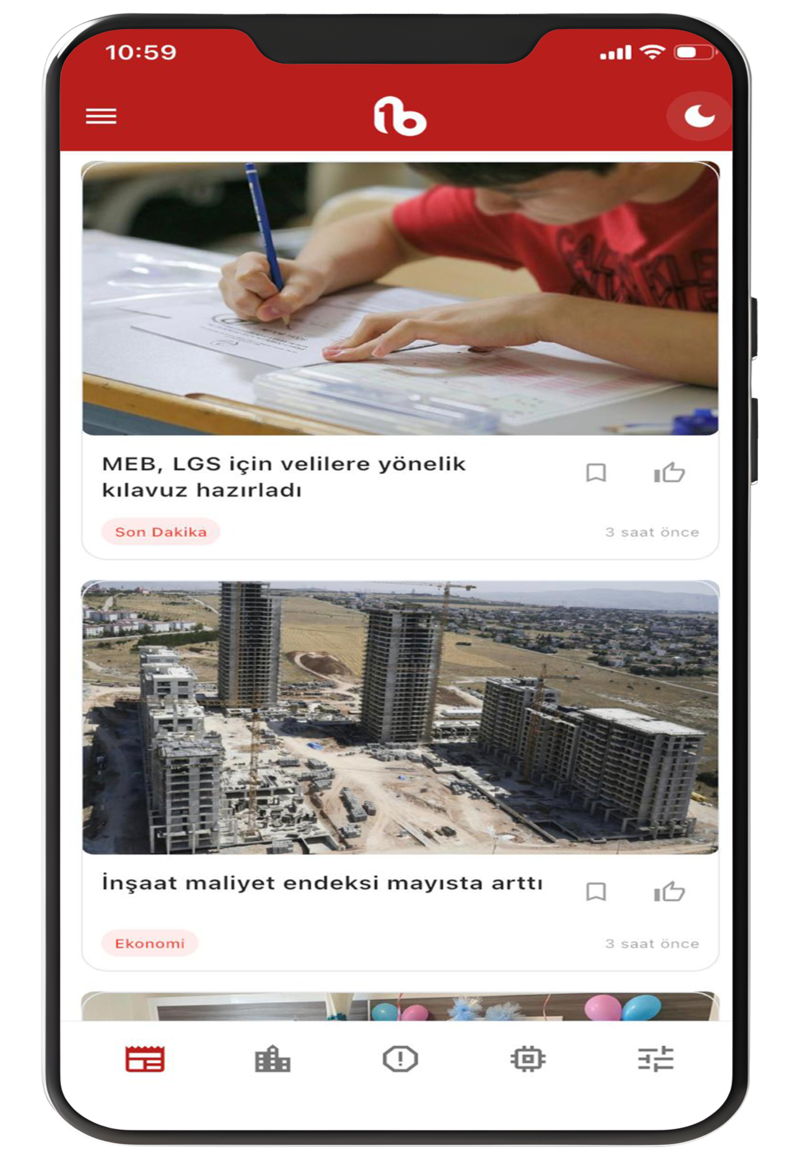Switch to the news feed tab
Image resolution: width=800 pixels, height=1166 pixels.
click(145, 1059)
